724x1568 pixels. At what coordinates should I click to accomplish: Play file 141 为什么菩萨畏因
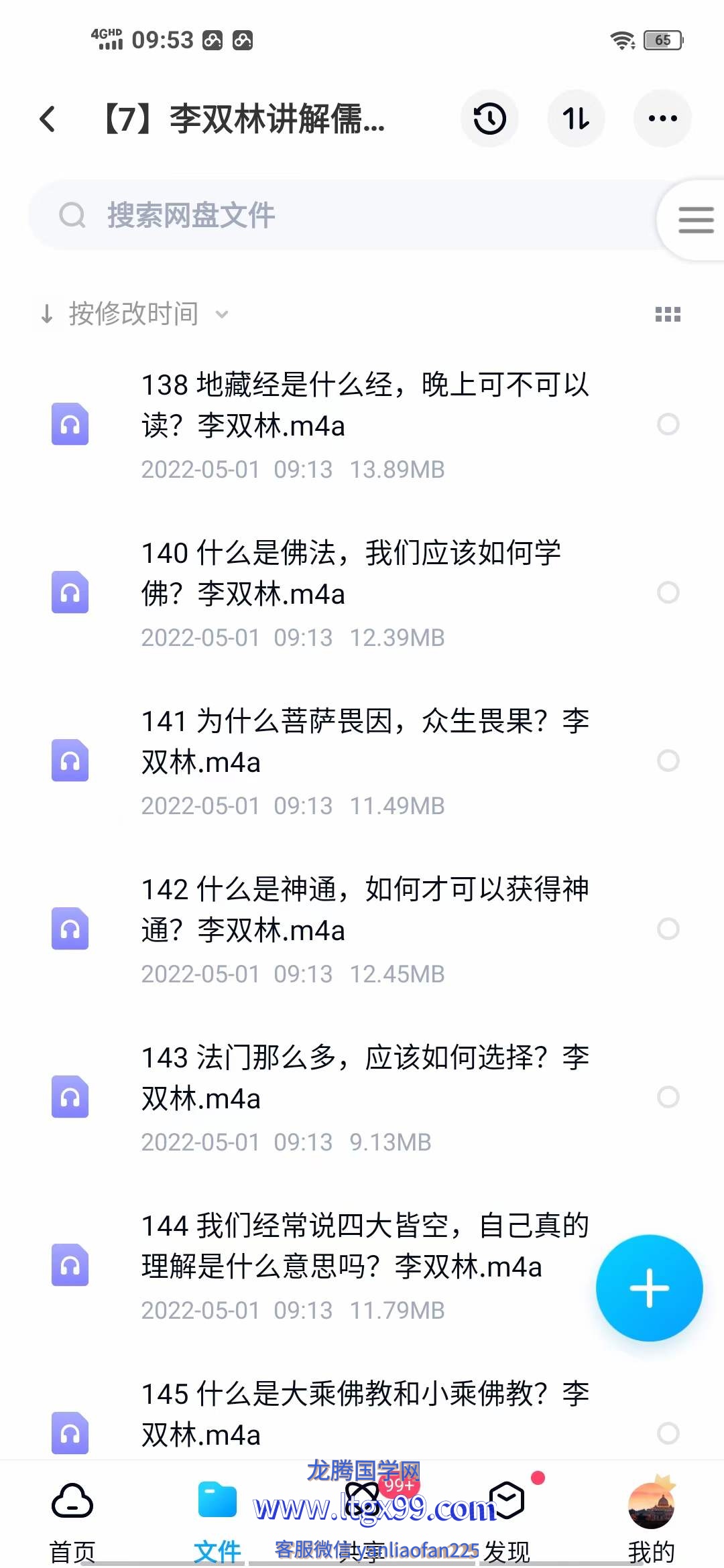[362, 761]
